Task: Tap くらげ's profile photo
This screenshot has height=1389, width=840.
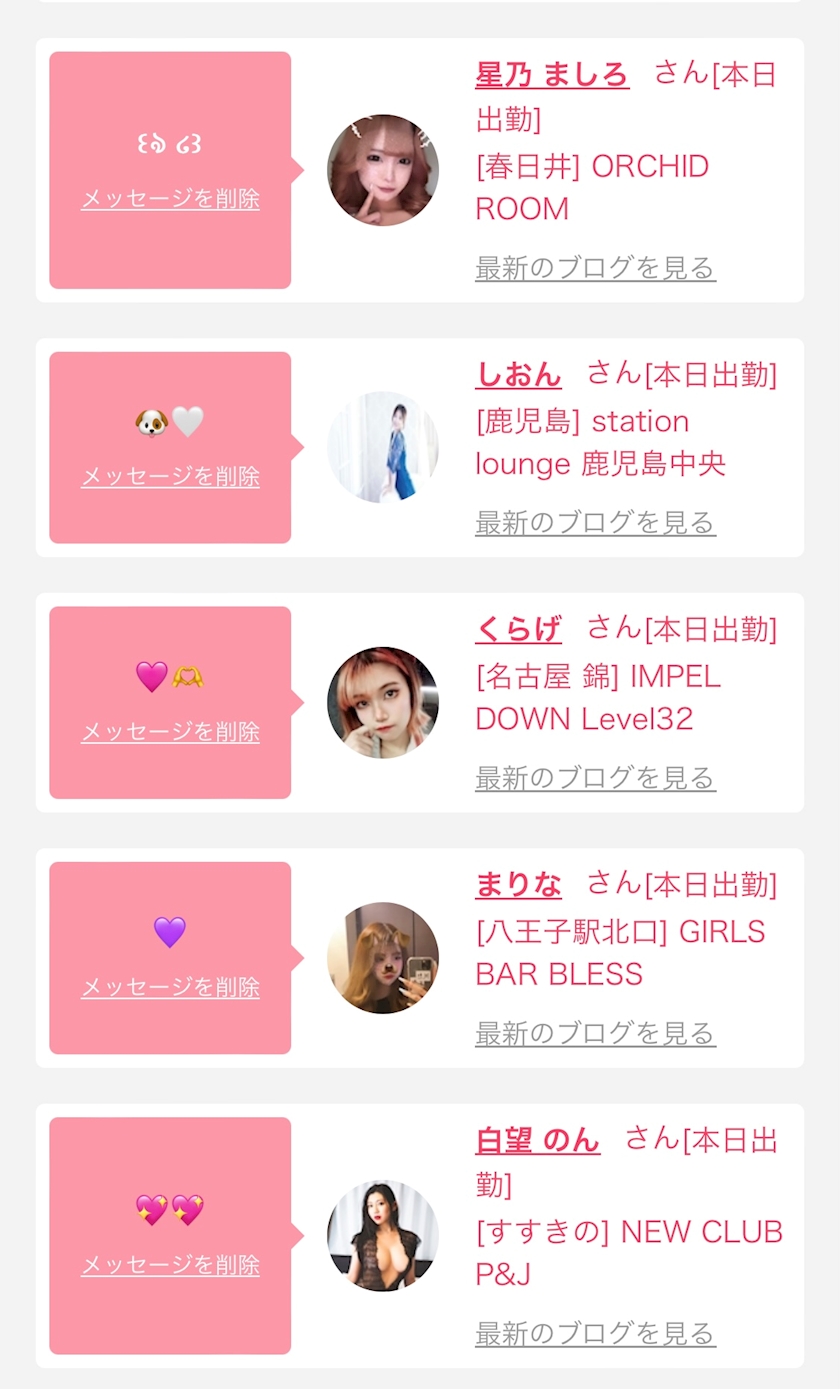Action: [x=383, y=703]
